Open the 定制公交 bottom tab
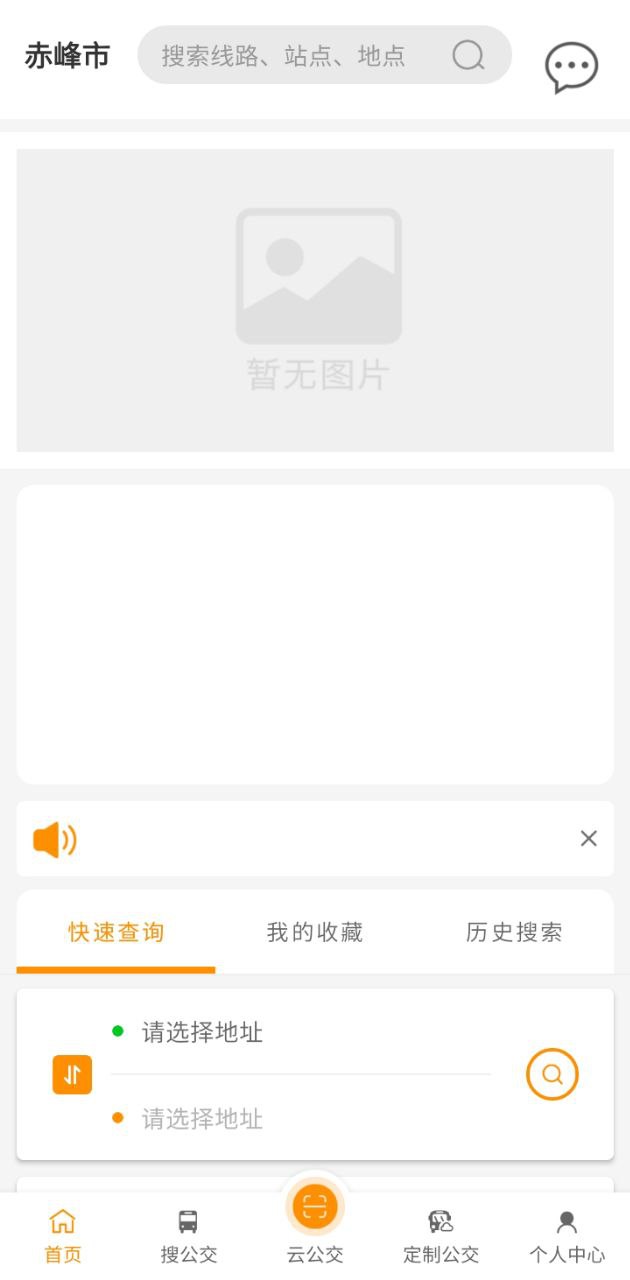 point(441,1235)
